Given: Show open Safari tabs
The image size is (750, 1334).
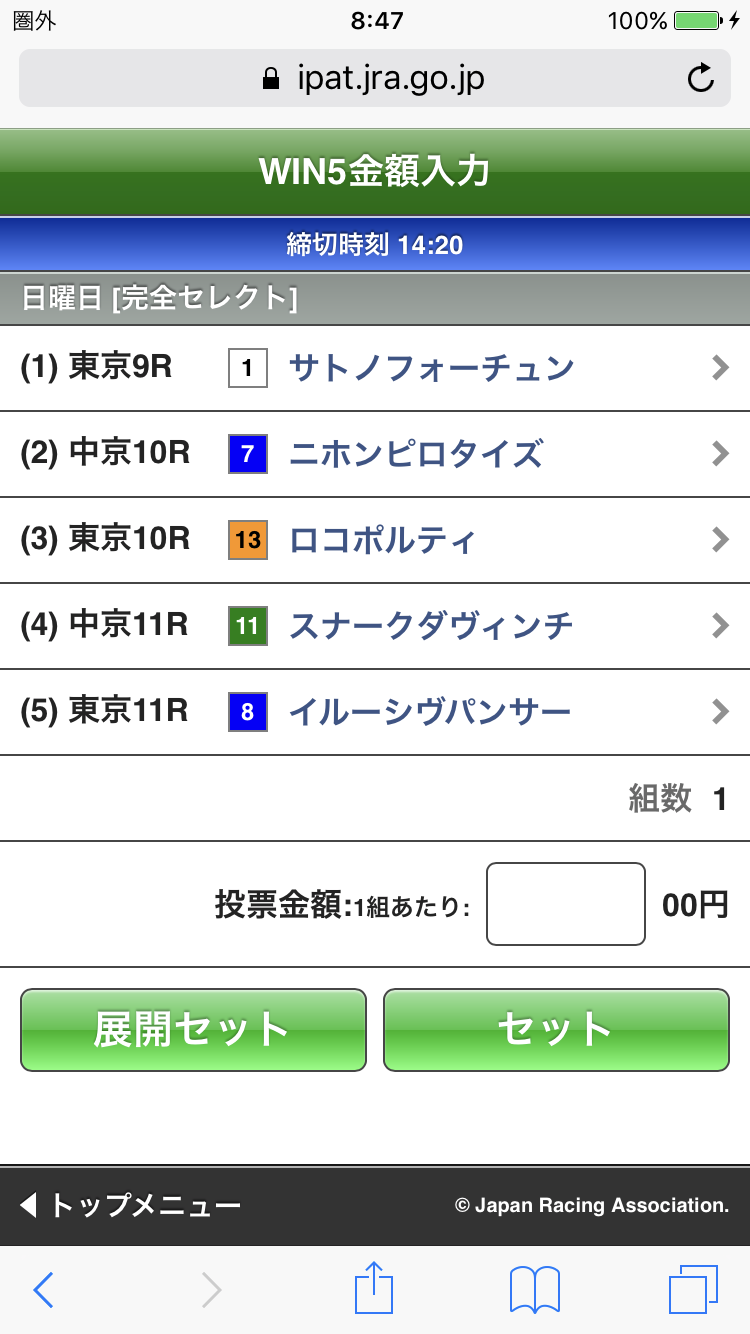Looking at the screenshot, I should (692, 1290).
